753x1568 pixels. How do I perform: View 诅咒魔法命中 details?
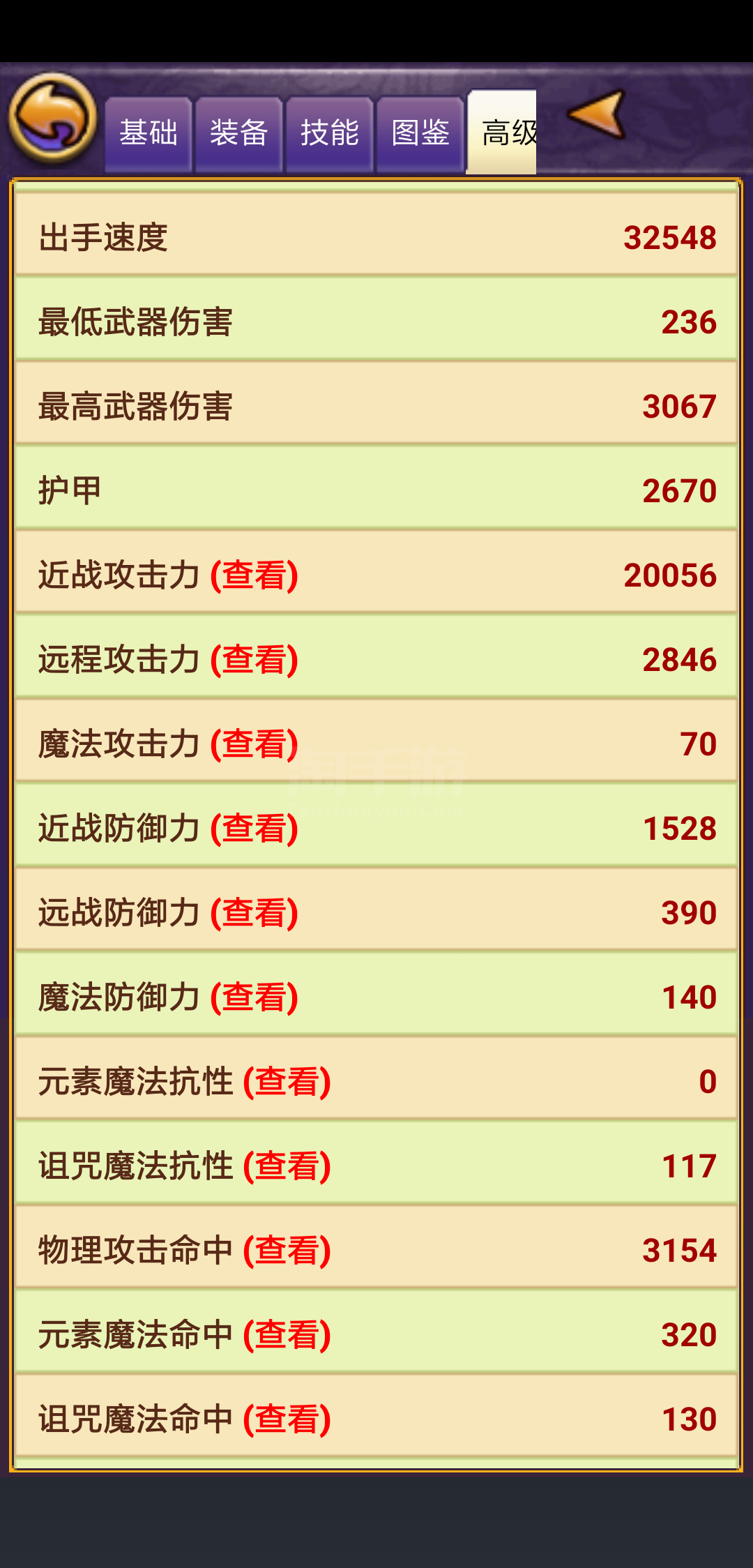287,1419
